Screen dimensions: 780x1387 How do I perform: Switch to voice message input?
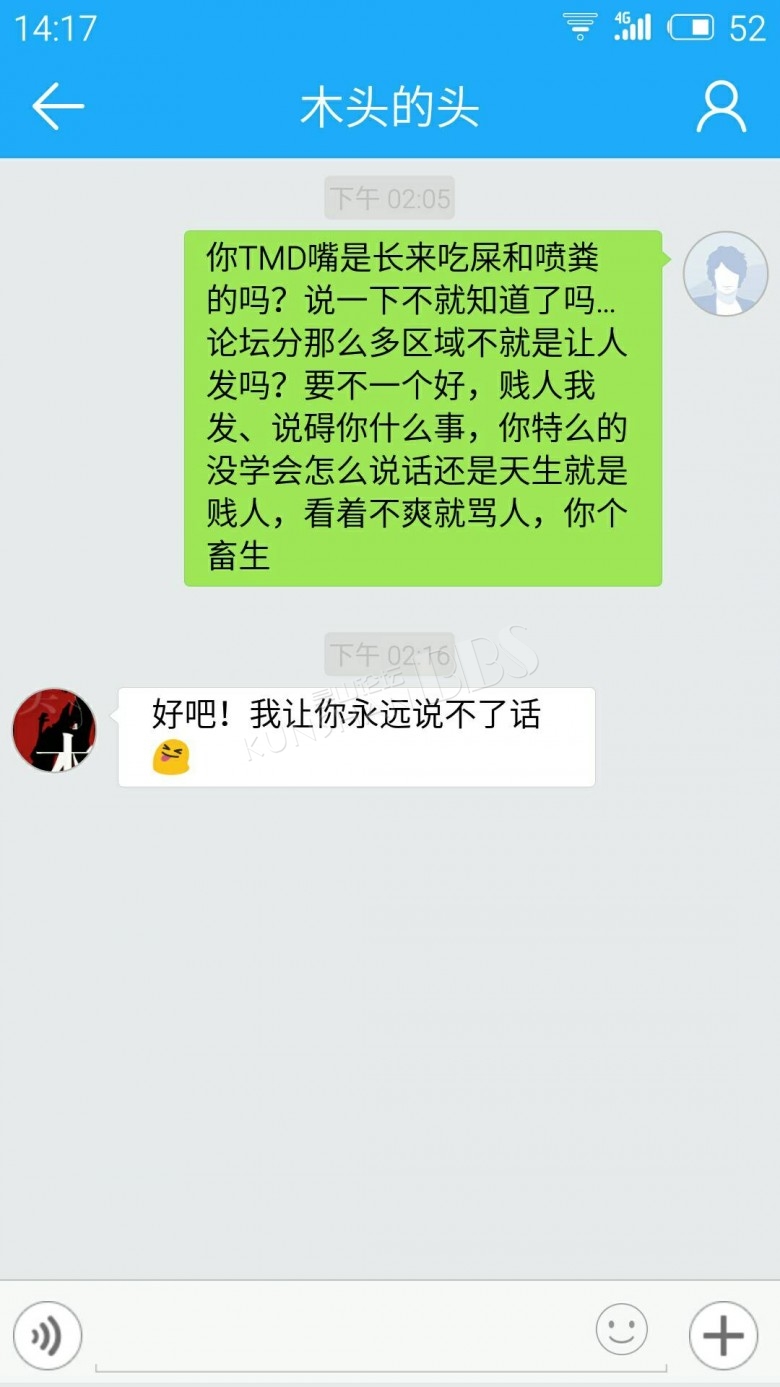coord(47,1335)
